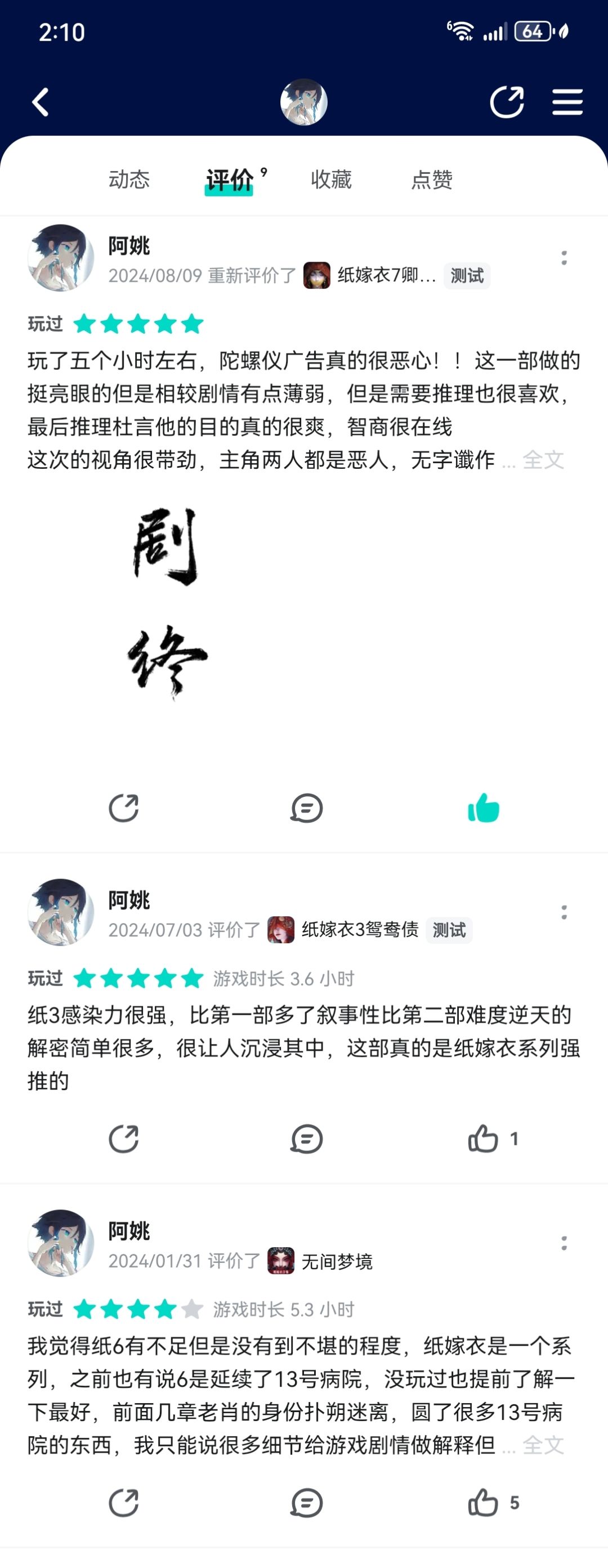Tap the back arrow to leave profile
This screenshot has width=608, height=1568.
pos(41,101)
